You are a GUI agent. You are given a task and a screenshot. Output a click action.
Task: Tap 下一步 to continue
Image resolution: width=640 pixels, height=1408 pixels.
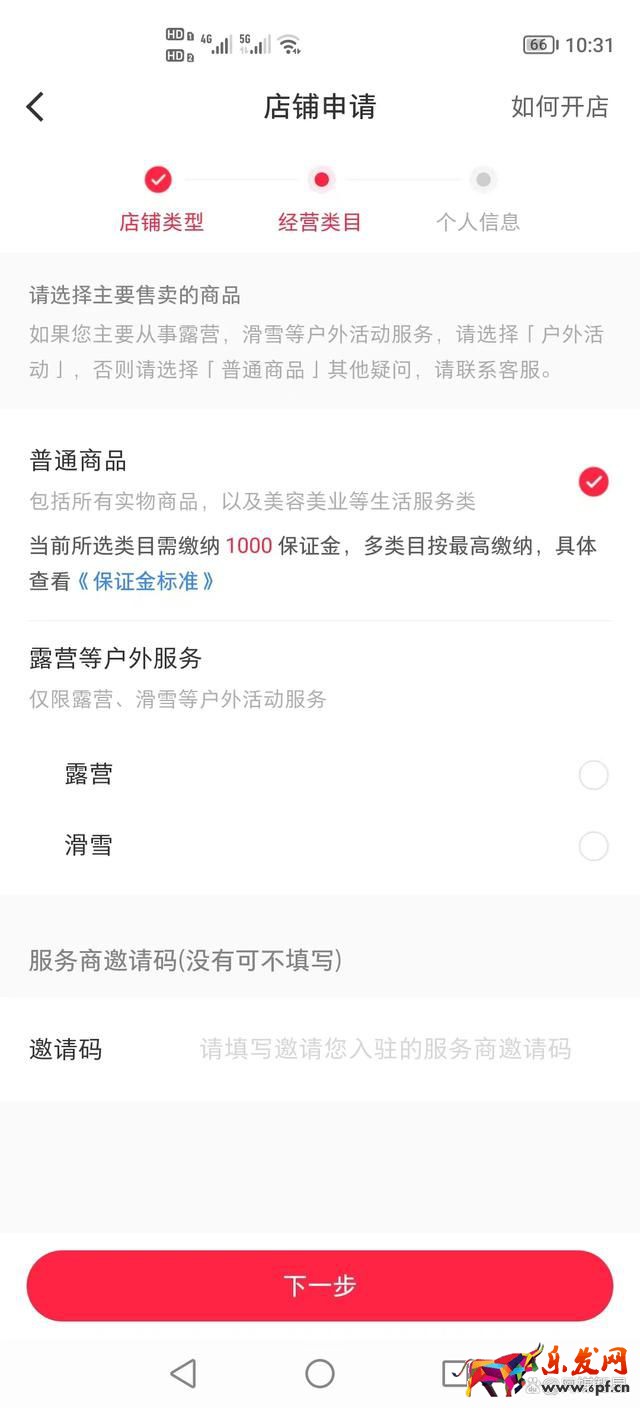320,1285
